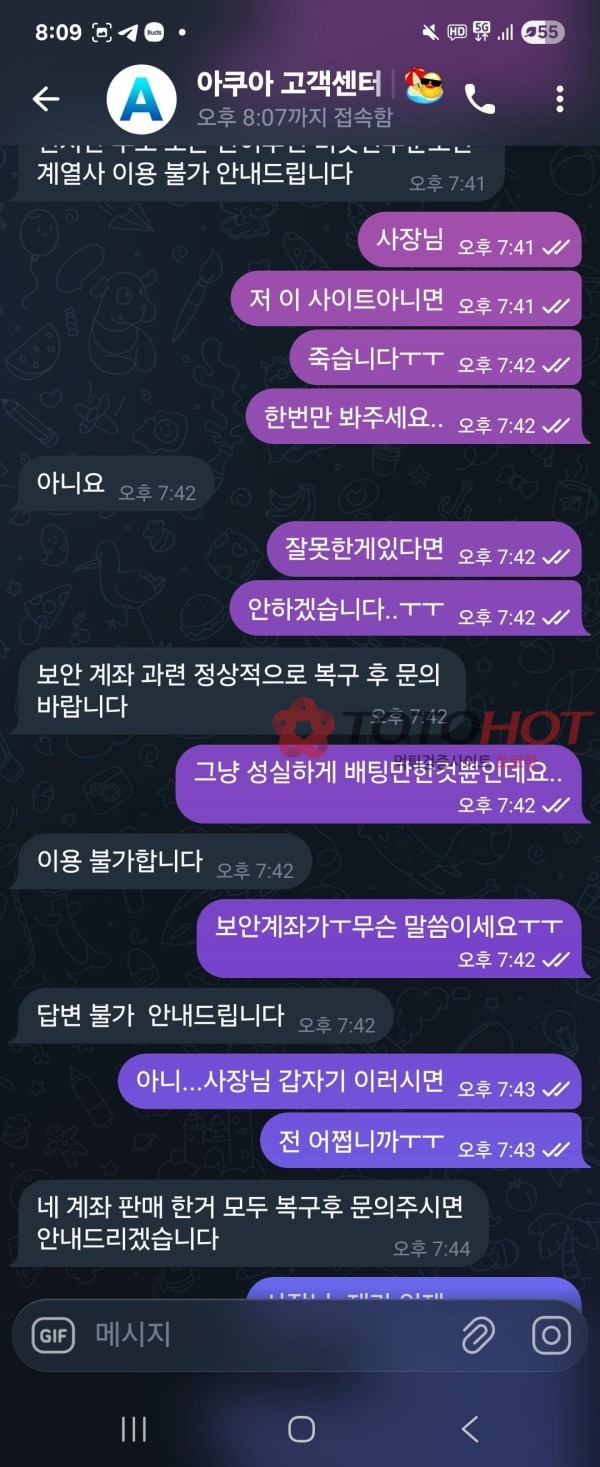Open the GIF and sticker panel
The height and width of the screenshot is (1467, 600).
pos(53,1335)
